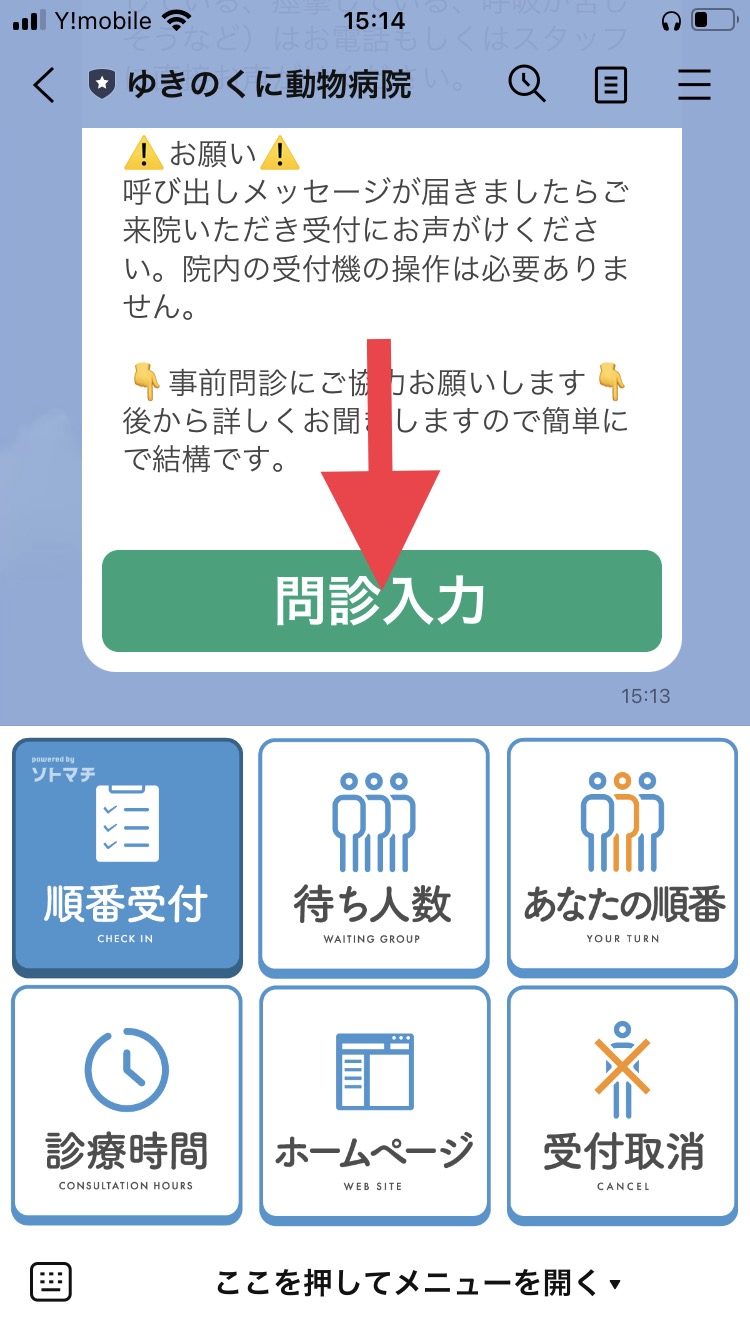
Task: Tap the green 問診入力 button
Action: pyautogui.click(x=381, y=601)
